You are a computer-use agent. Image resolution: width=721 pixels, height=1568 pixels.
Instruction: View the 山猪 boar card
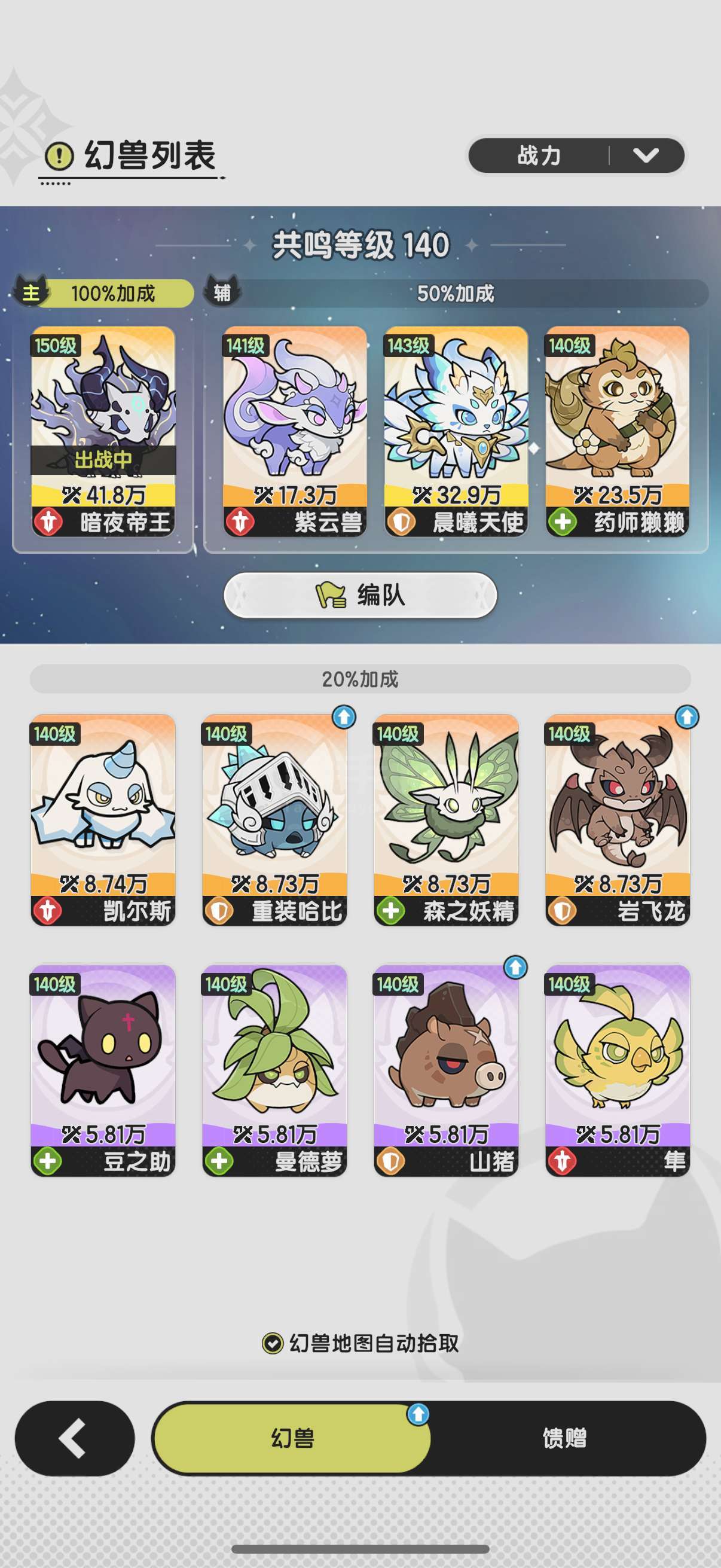[446, 1070]
